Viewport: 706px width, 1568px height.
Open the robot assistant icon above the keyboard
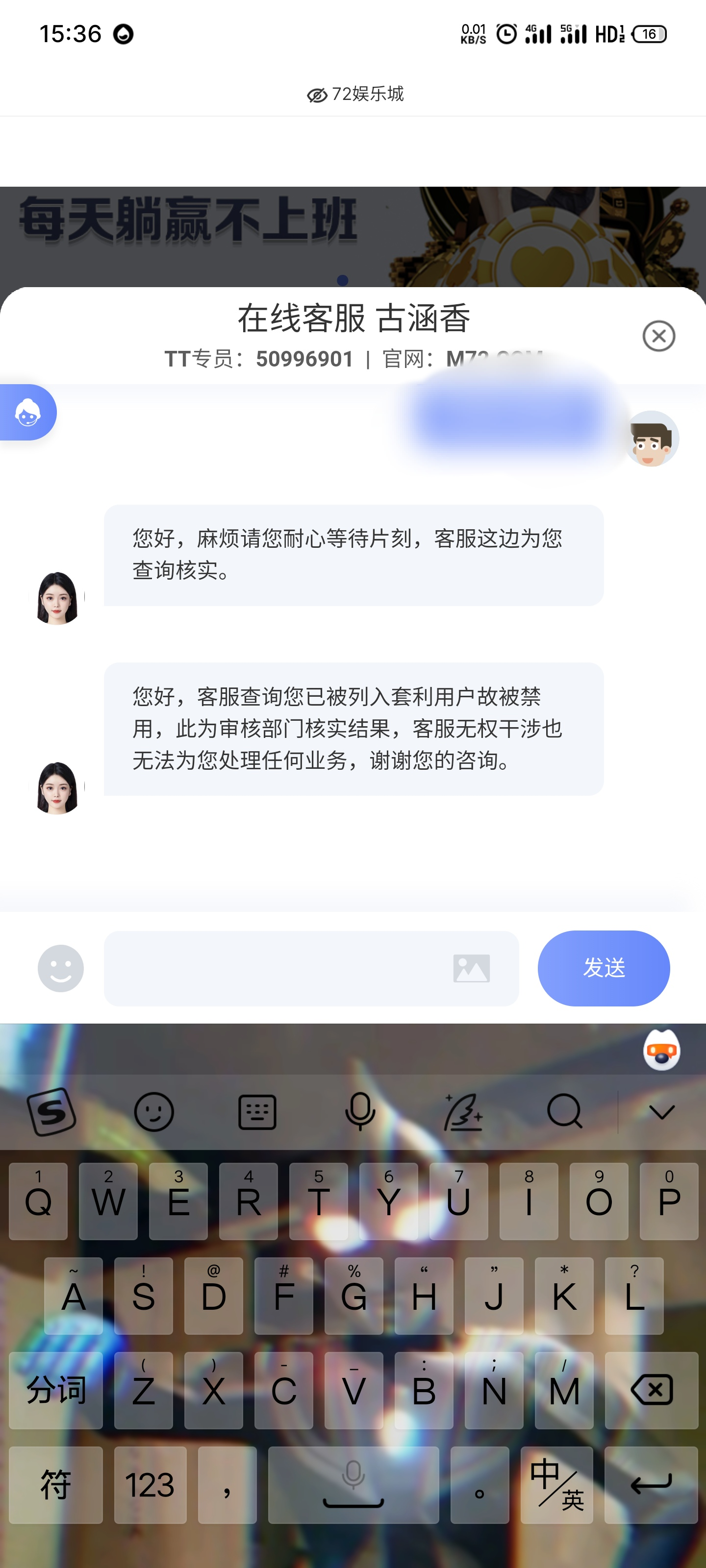(661, 1051)
